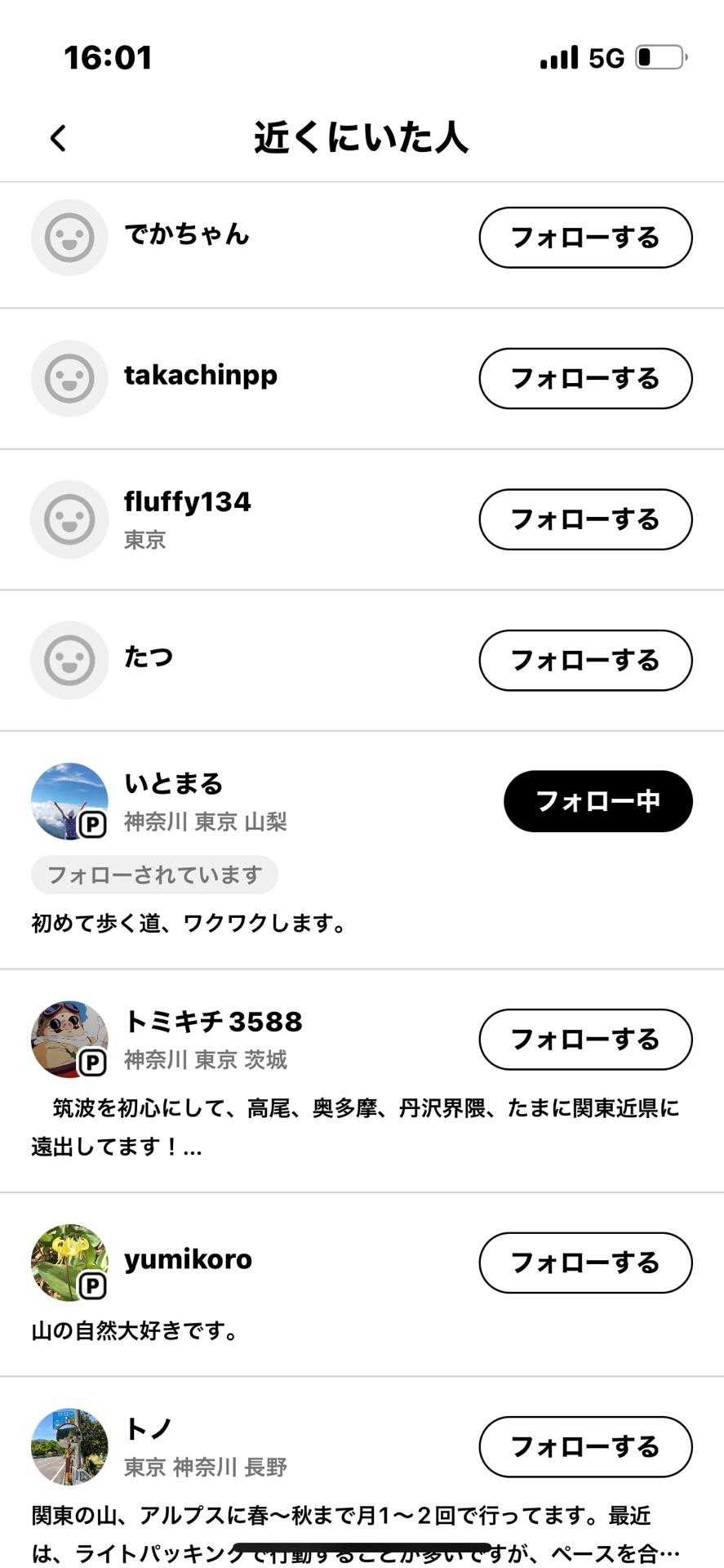Open yumikoro's profile row
This screenshot has width=724, height=1568.
pos(188,1260)
